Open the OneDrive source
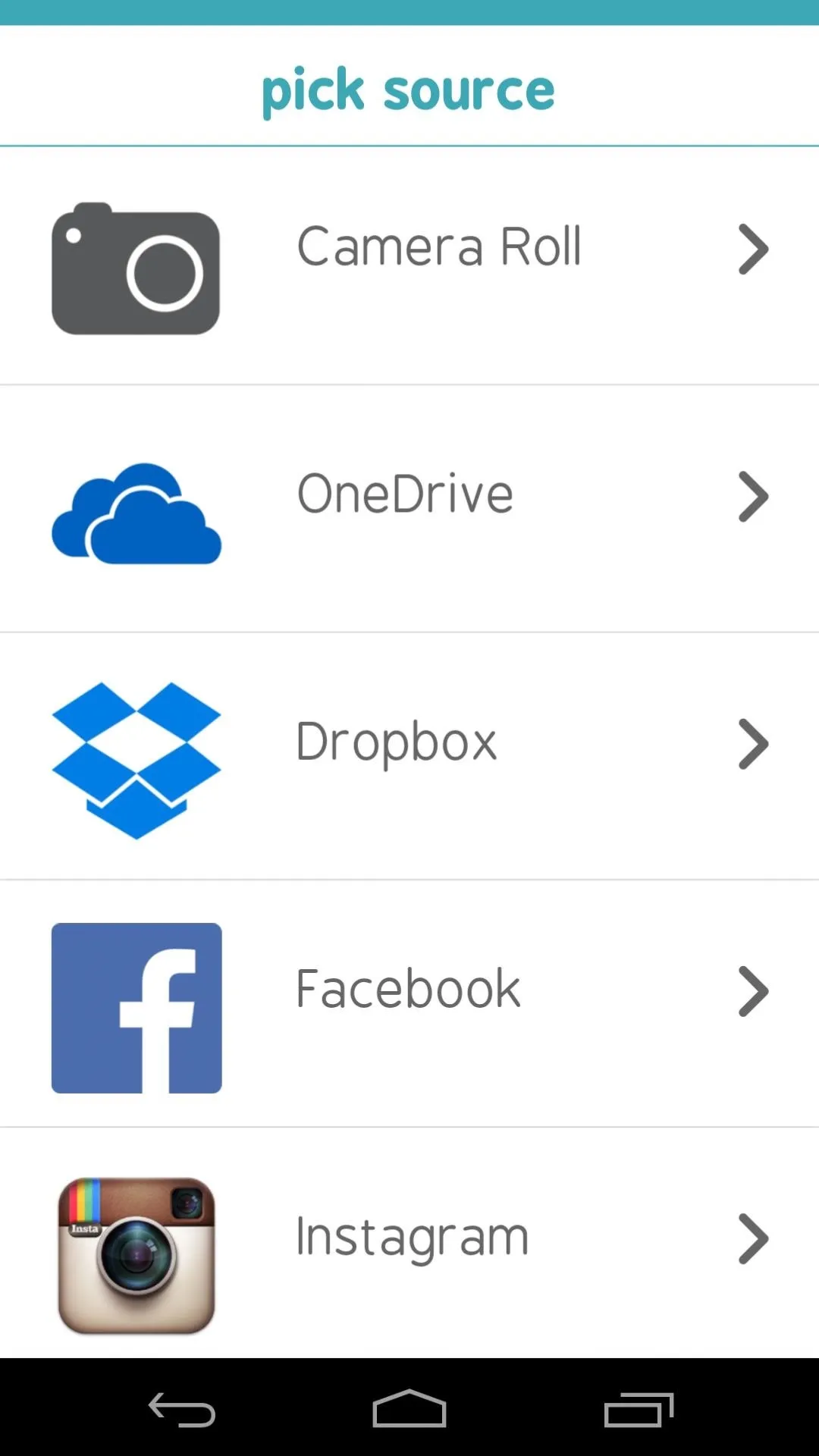The height and width of the screenshot is (1456, 819). 409,509
